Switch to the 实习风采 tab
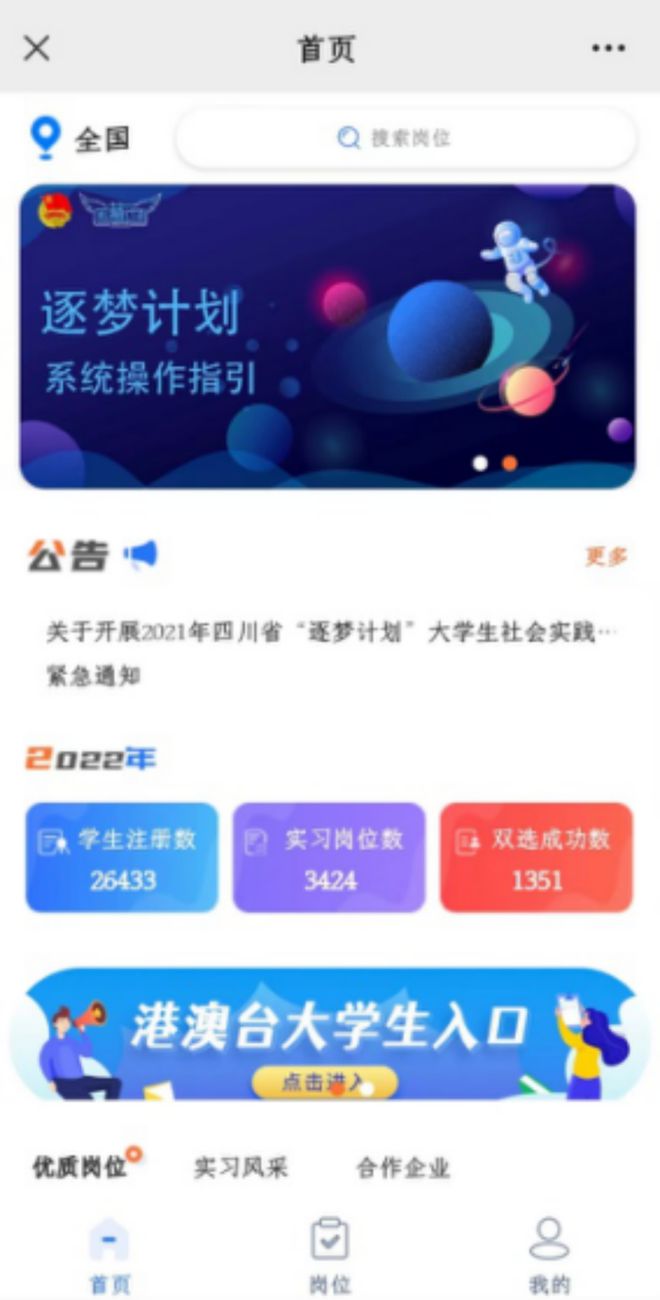This screenshot has height=1300, width=660. (240, 1167)
